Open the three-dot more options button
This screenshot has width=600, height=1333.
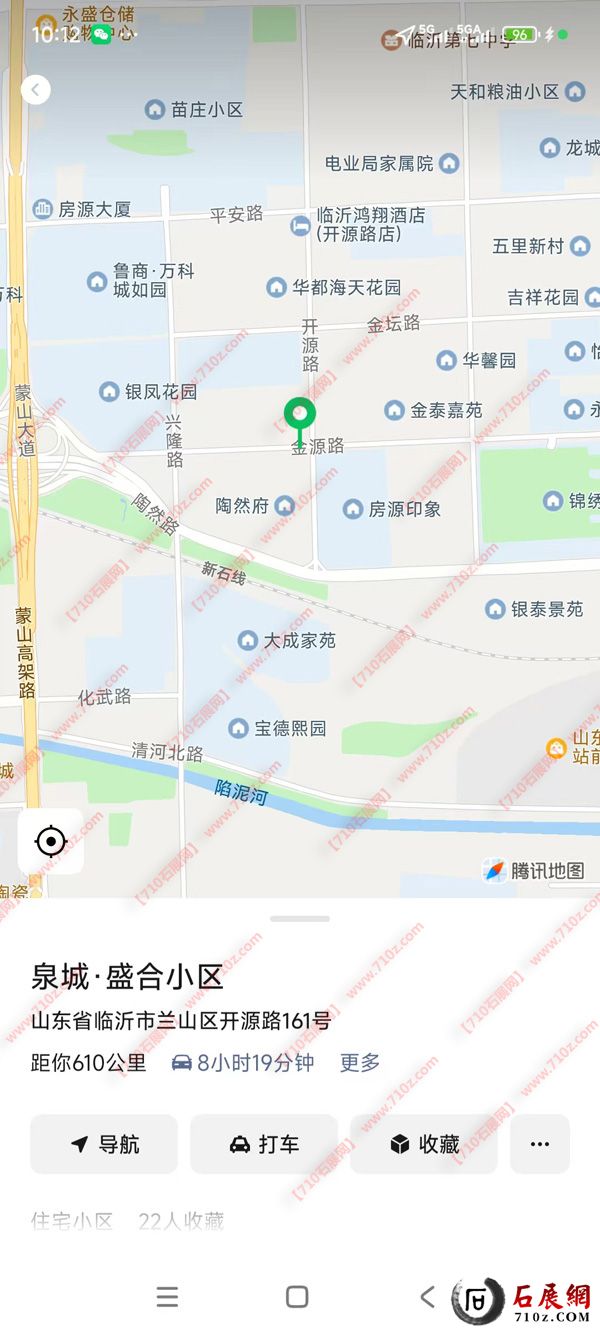coord(540,1144)
